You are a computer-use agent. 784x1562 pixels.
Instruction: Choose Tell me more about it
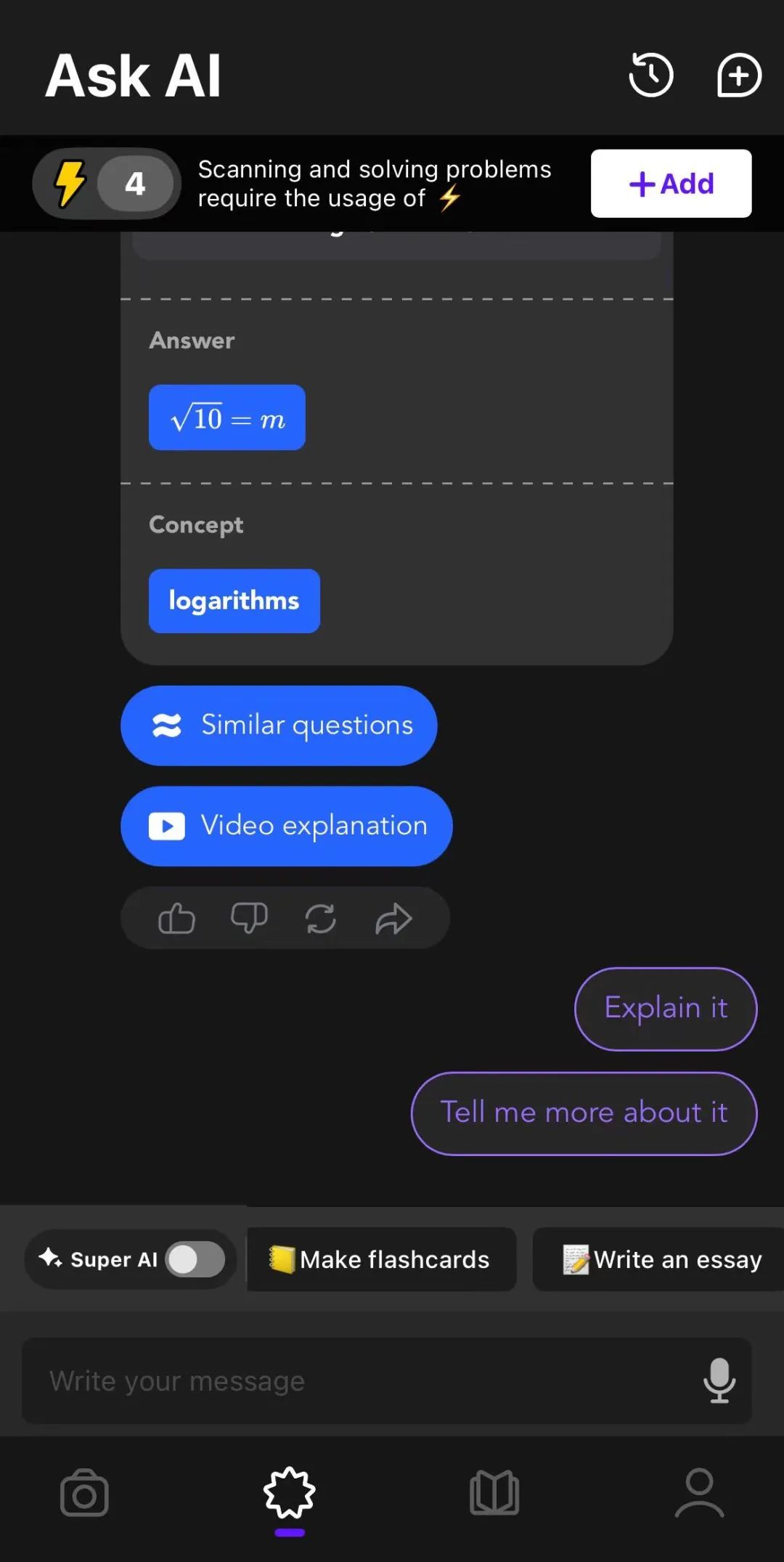pyautogui.click(x=584, y=1113)
